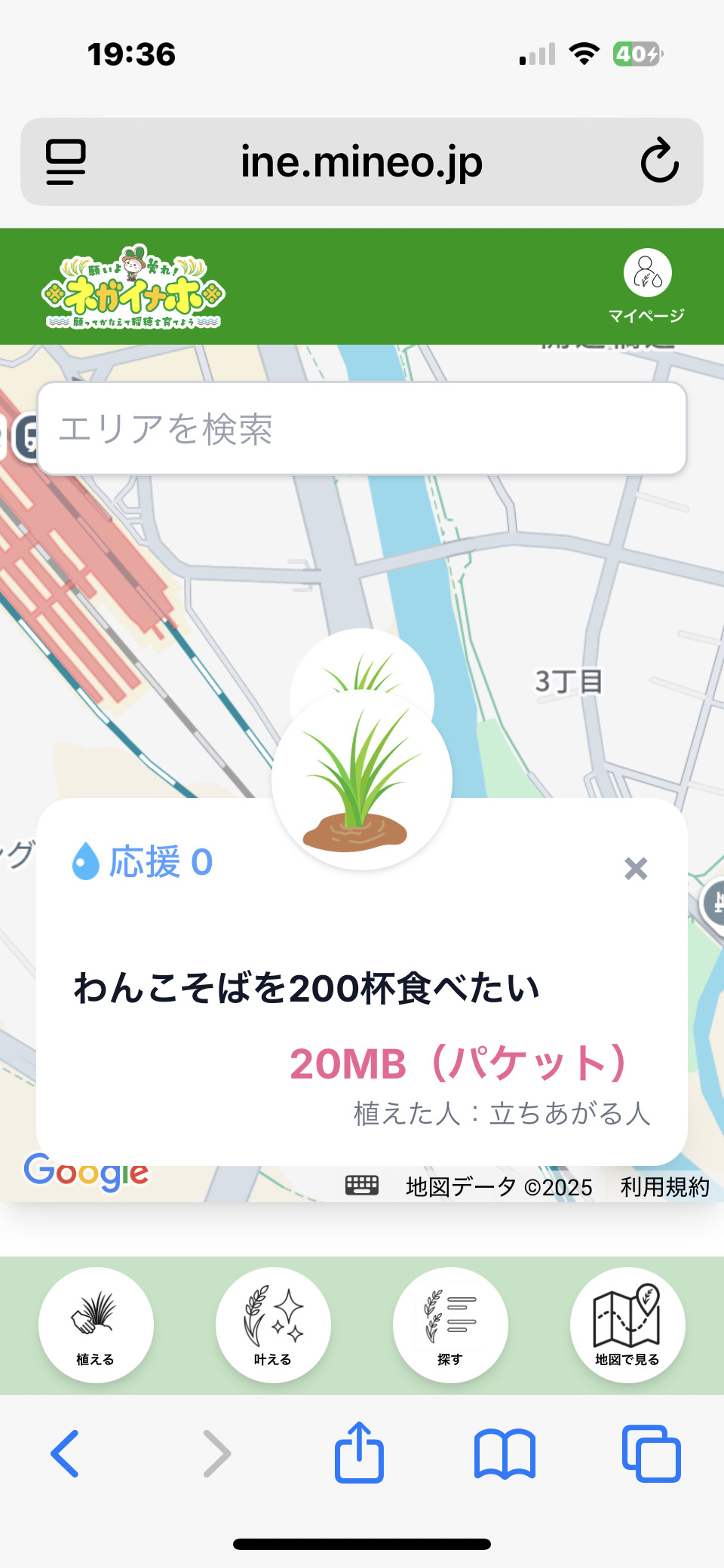Open map keyboard shortcuts icon
Image resolution: width=724 pixels, height=1568 pixels.
click(x=362, y=1186)
